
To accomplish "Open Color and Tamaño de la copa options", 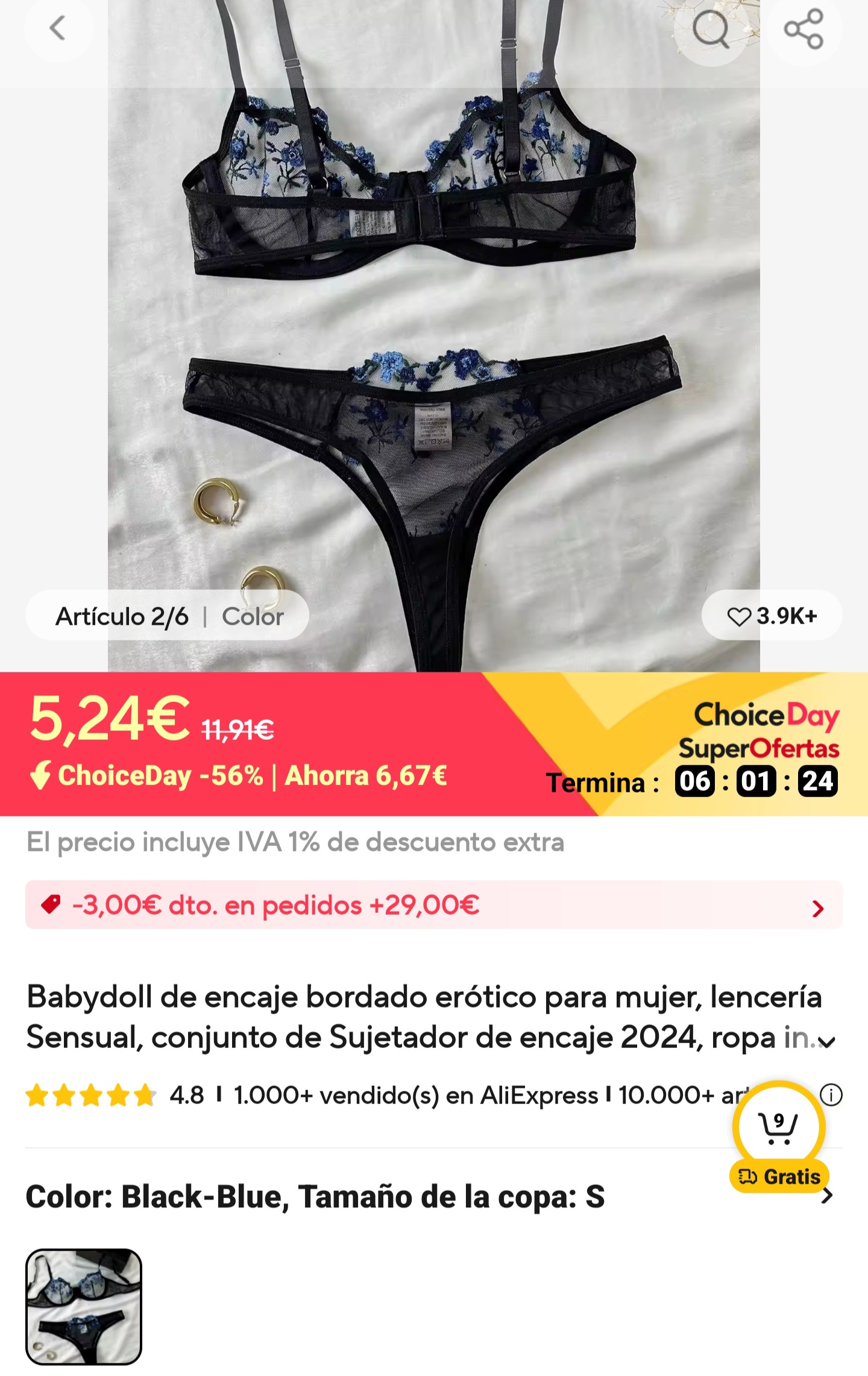I will [828, 1196].
